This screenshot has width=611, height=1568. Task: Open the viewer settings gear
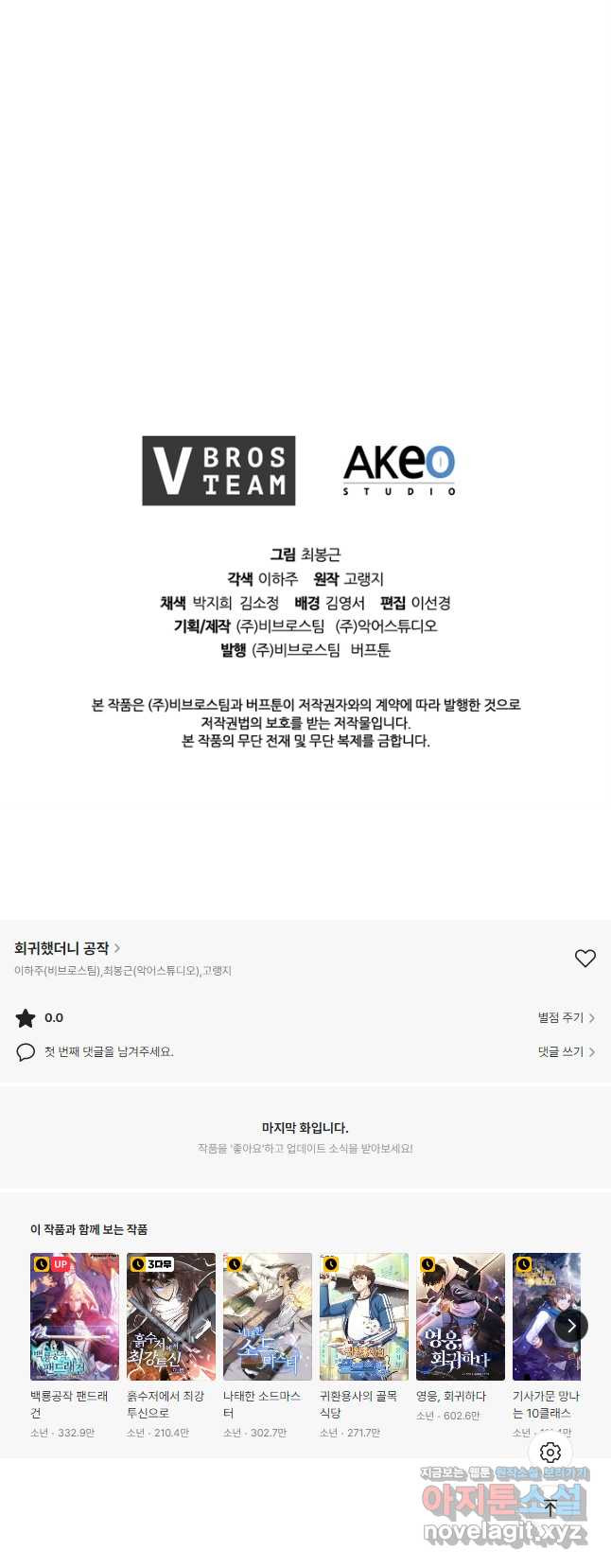(x=550, y=1452)
